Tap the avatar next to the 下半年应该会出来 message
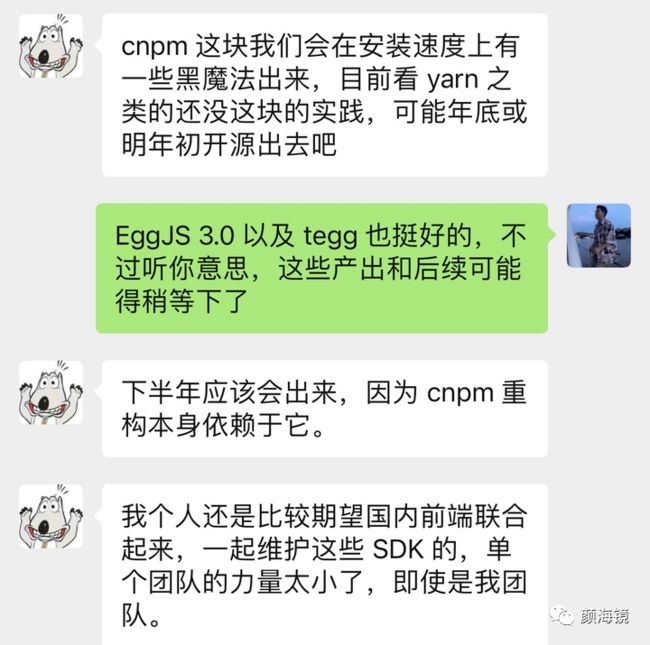The height and width of the screenshot is (645, 650). pyautogui.click(x=51, y=393)
